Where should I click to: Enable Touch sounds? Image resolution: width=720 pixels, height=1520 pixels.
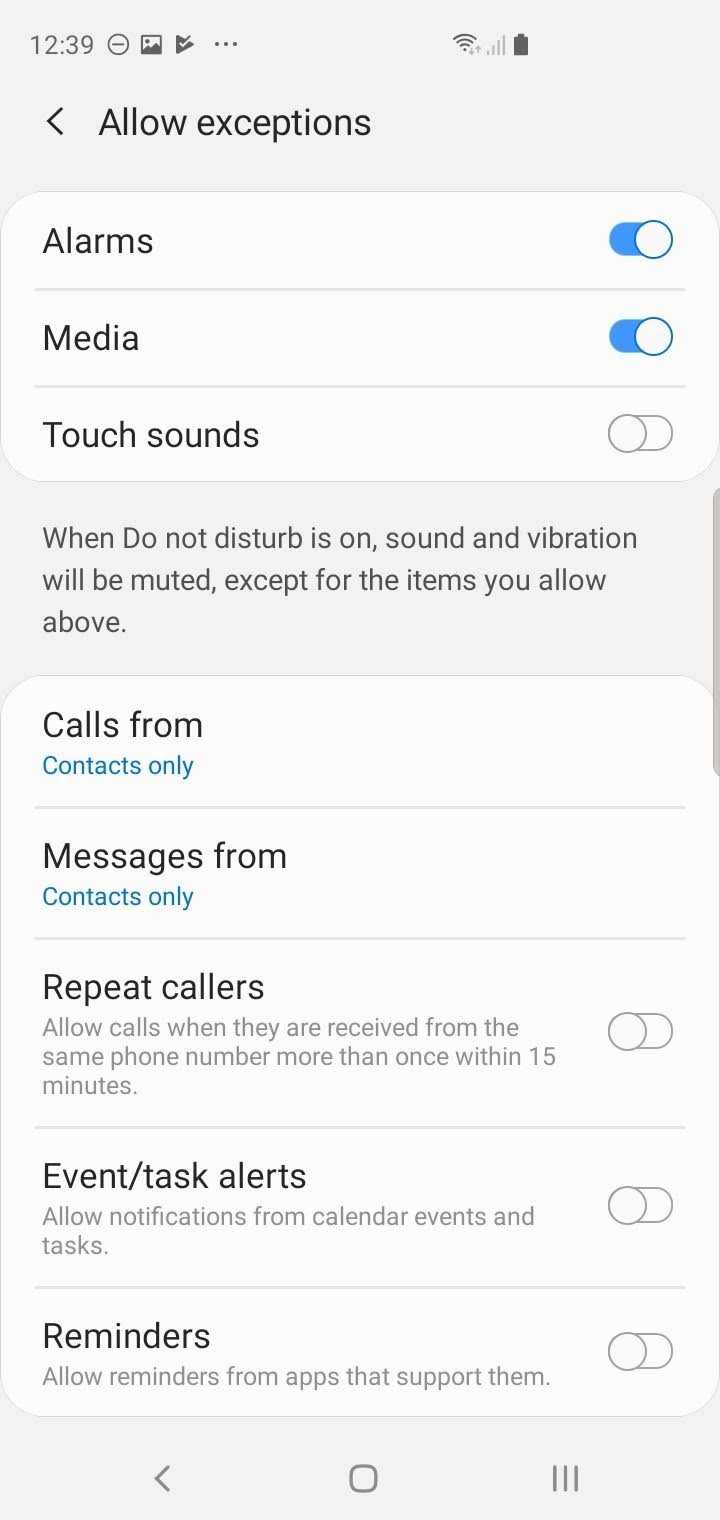(640, 433)
